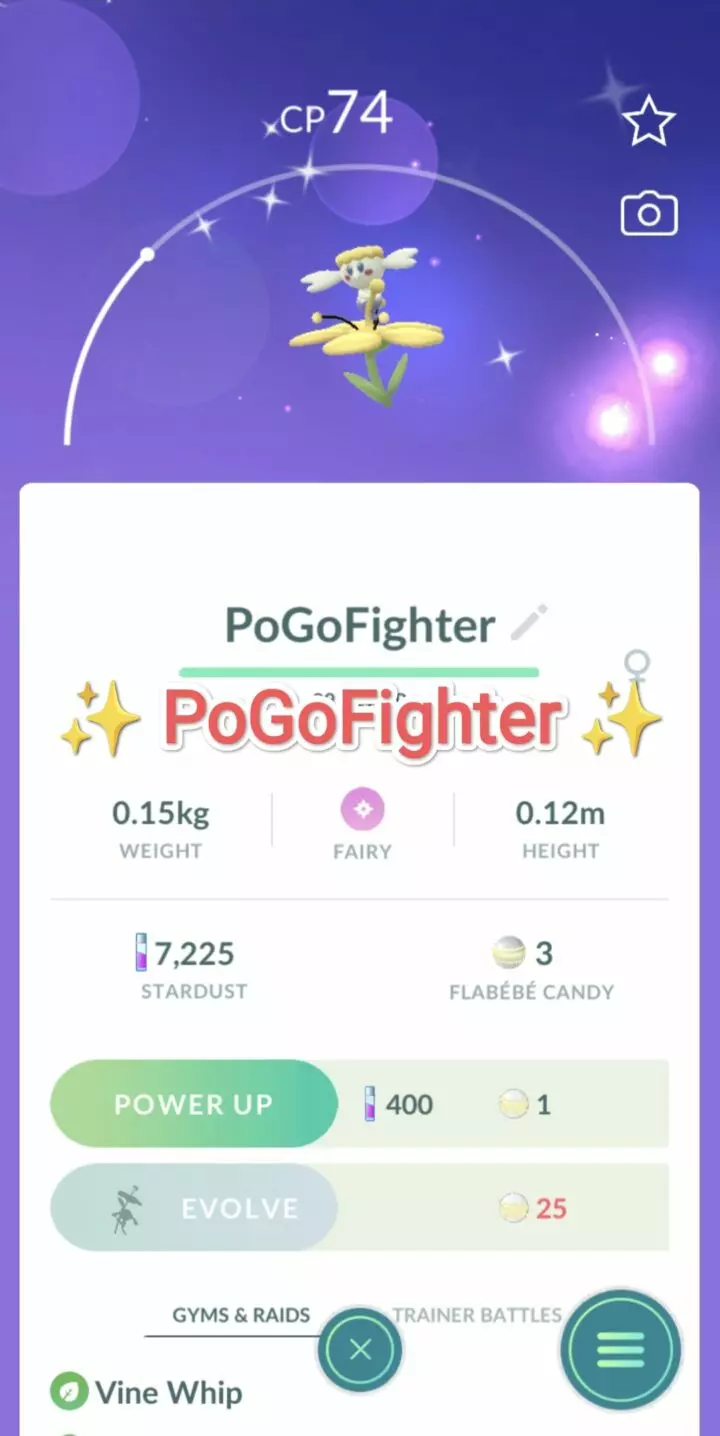This screenshot has width=720, height=1436.
Task: Open the camera to take an AR snapshot
Action: [648, 213]
